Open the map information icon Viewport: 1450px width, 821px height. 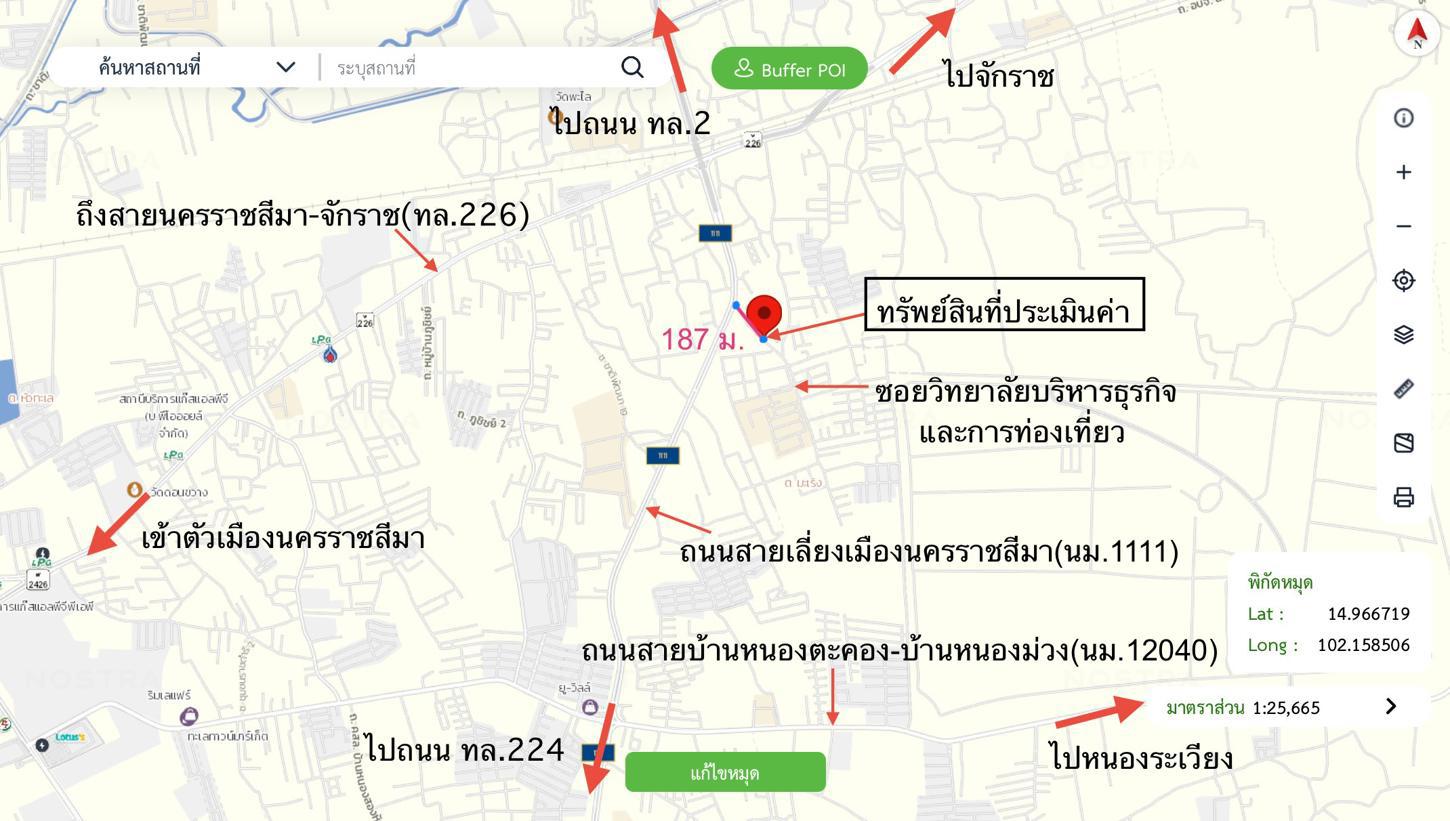pos(1403,118)
